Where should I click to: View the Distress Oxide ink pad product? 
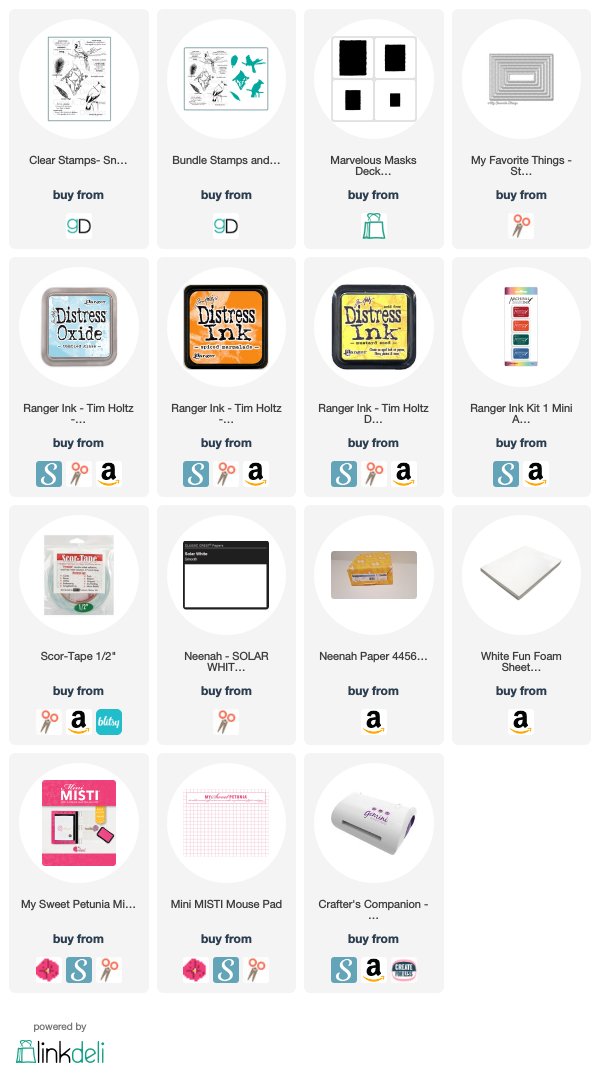pos(79,327)
